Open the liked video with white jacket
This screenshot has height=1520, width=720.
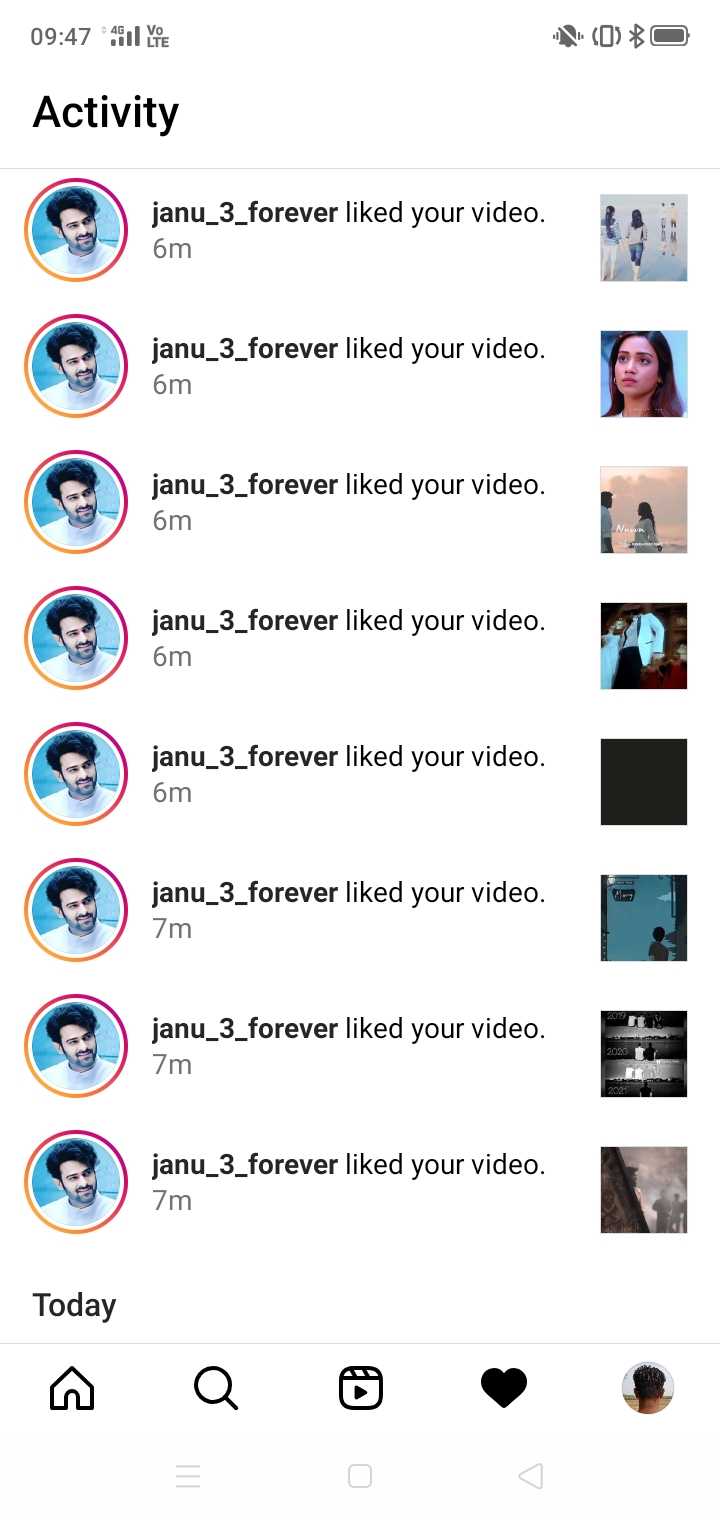(643, 646)
